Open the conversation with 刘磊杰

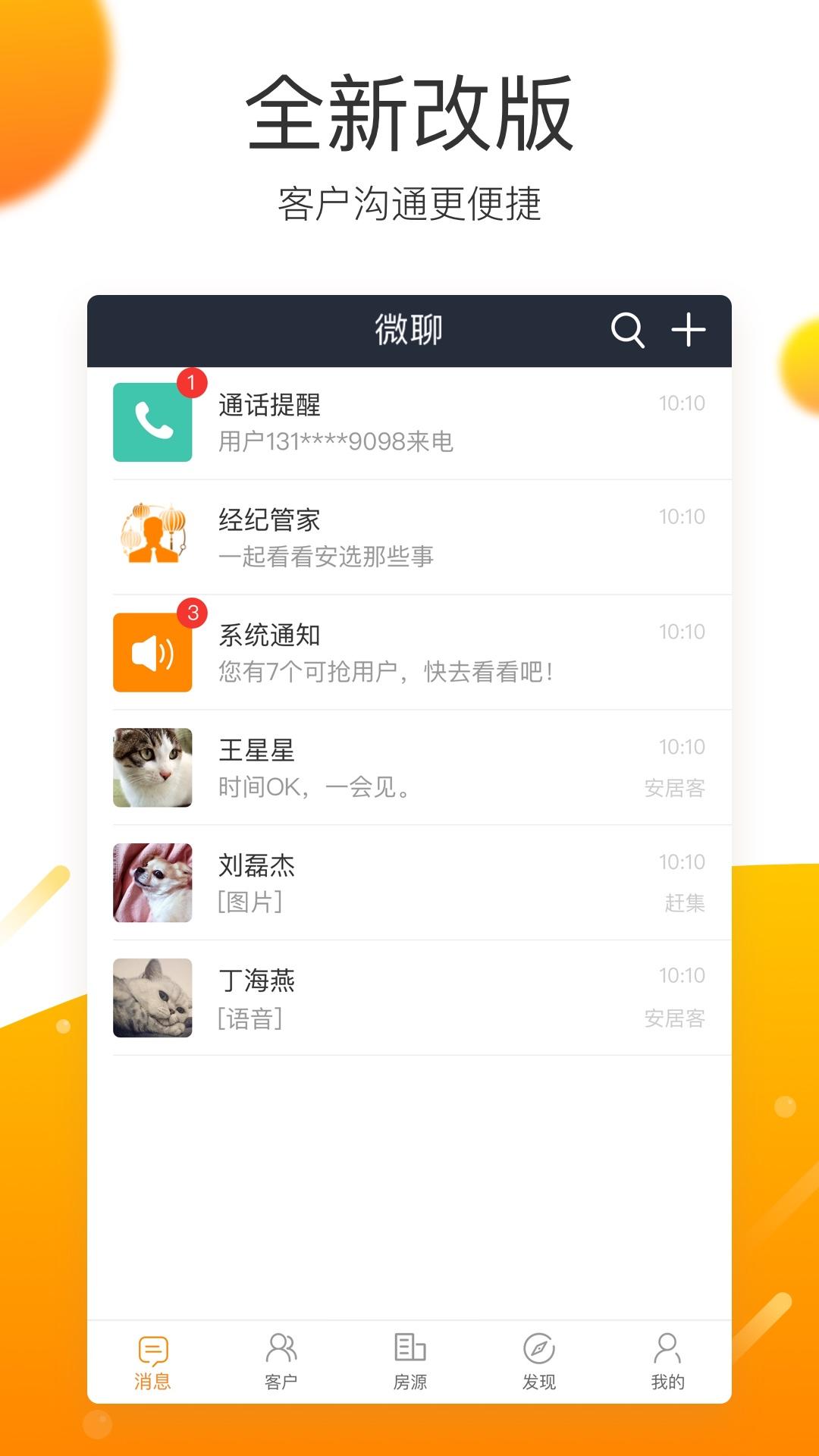tap(409, 883)
